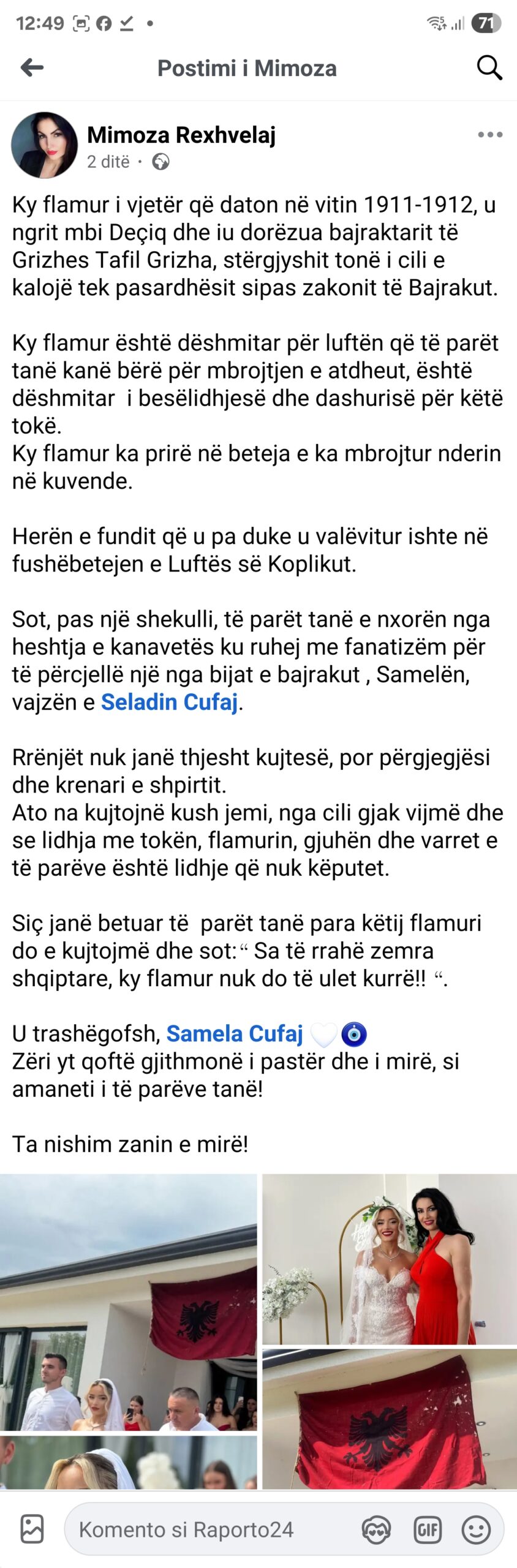
Task: Open the close-up photo of the old flag
Action: click(x=390, y=1420)
